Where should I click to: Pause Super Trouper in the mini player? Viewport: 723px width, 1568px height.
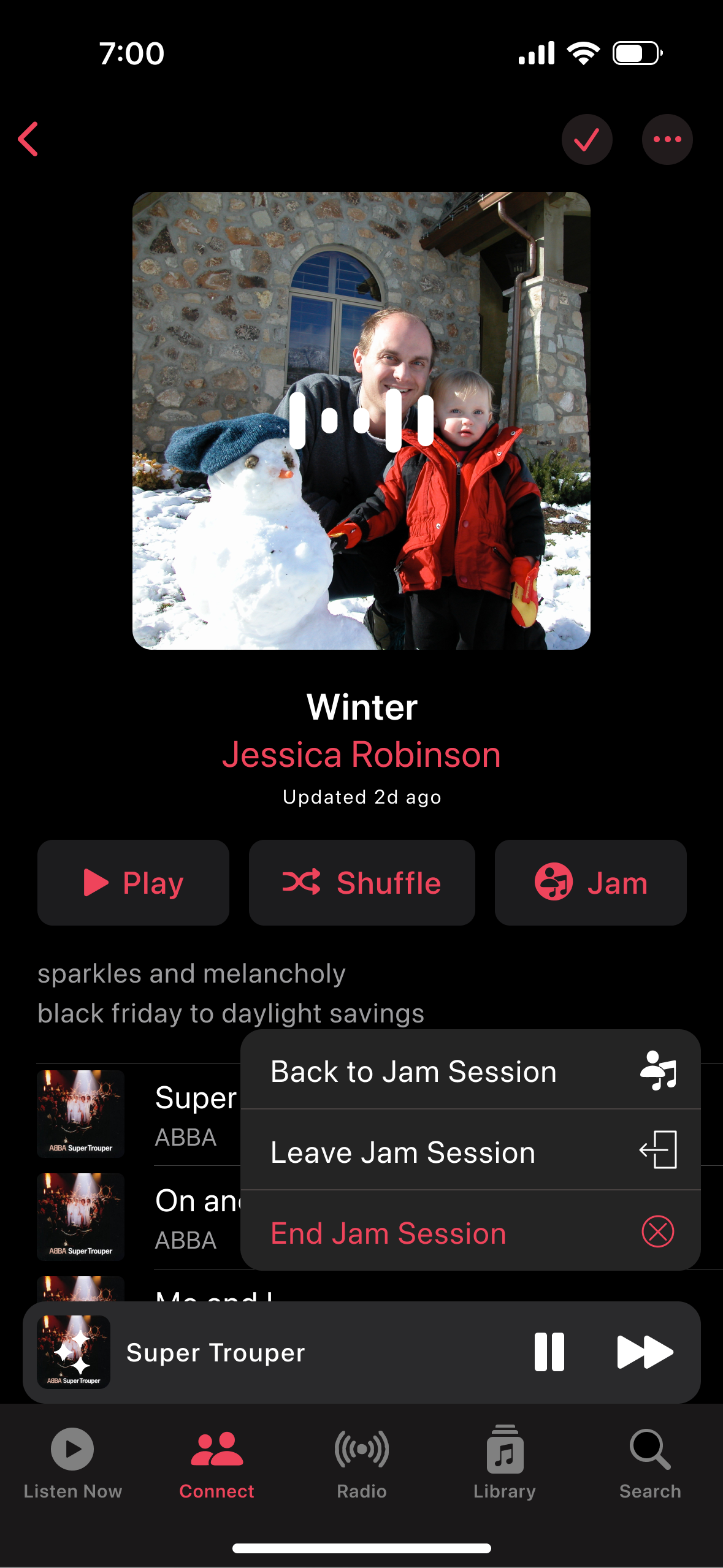(549, 1352)
